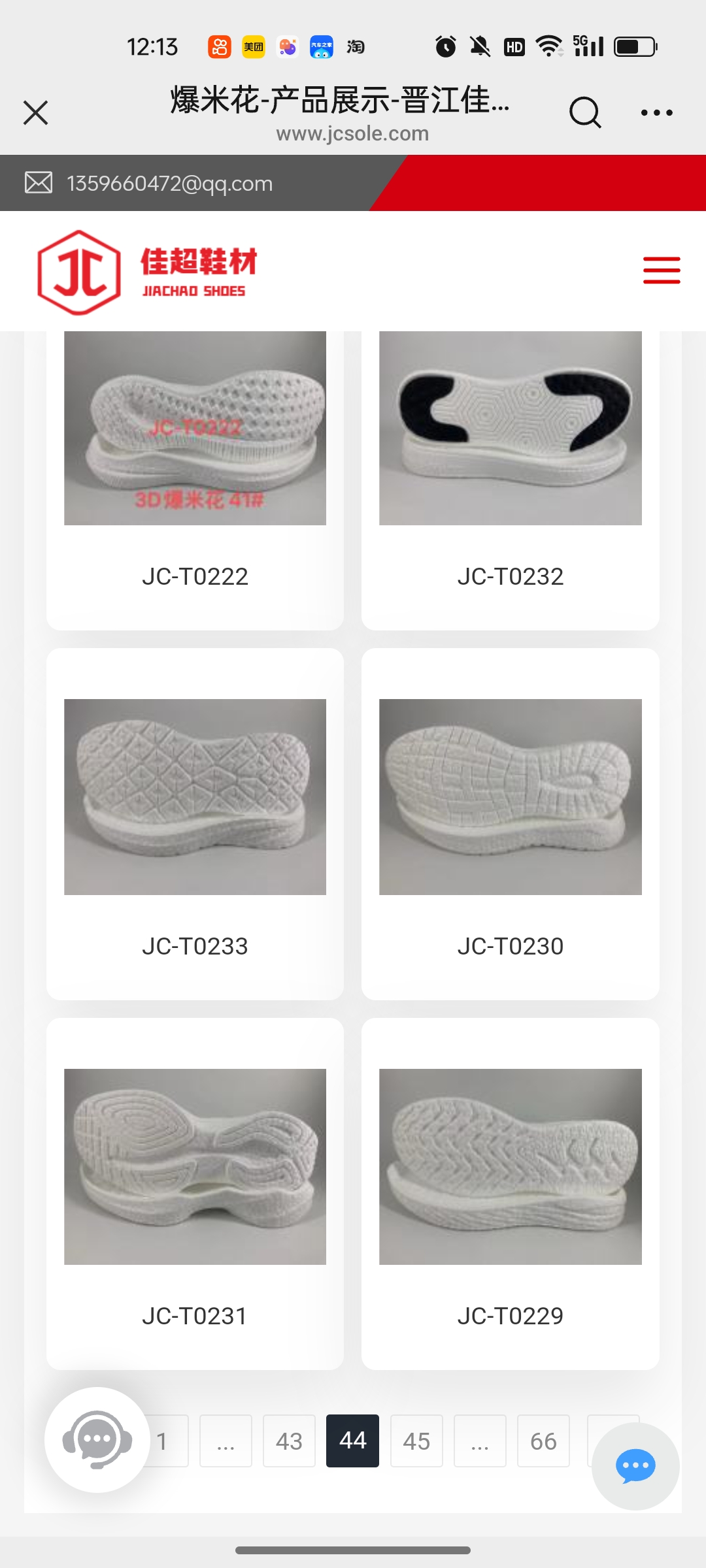View details for JC-T0231
706x1568 pixels.
(x=195, y=1193)
